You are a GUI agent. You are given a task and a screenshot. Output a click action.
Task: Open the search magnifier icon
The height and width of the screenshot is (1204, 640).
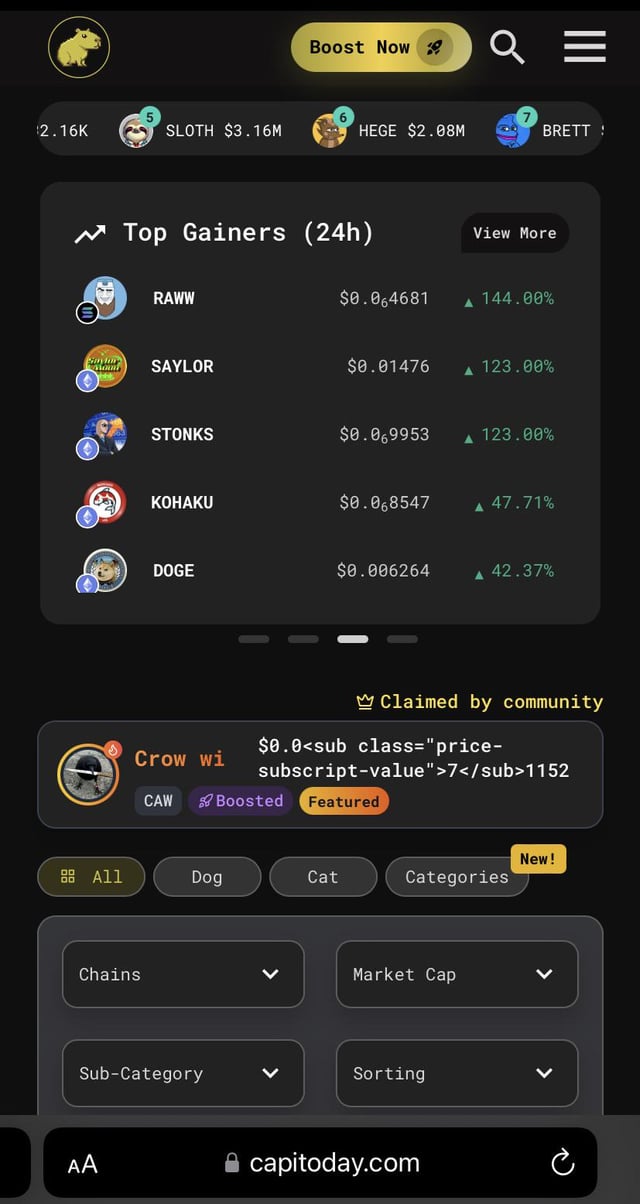507,47
